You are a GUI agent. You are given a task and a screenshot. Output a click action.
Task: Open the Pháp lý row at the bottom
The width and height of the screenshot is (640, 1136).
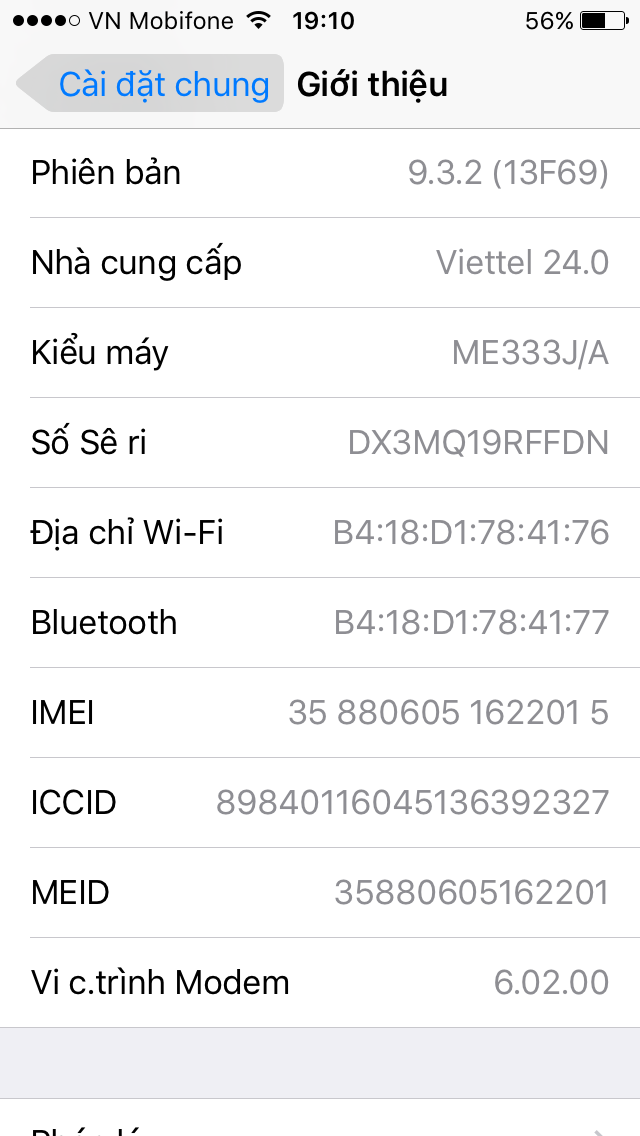[320, 1118]
